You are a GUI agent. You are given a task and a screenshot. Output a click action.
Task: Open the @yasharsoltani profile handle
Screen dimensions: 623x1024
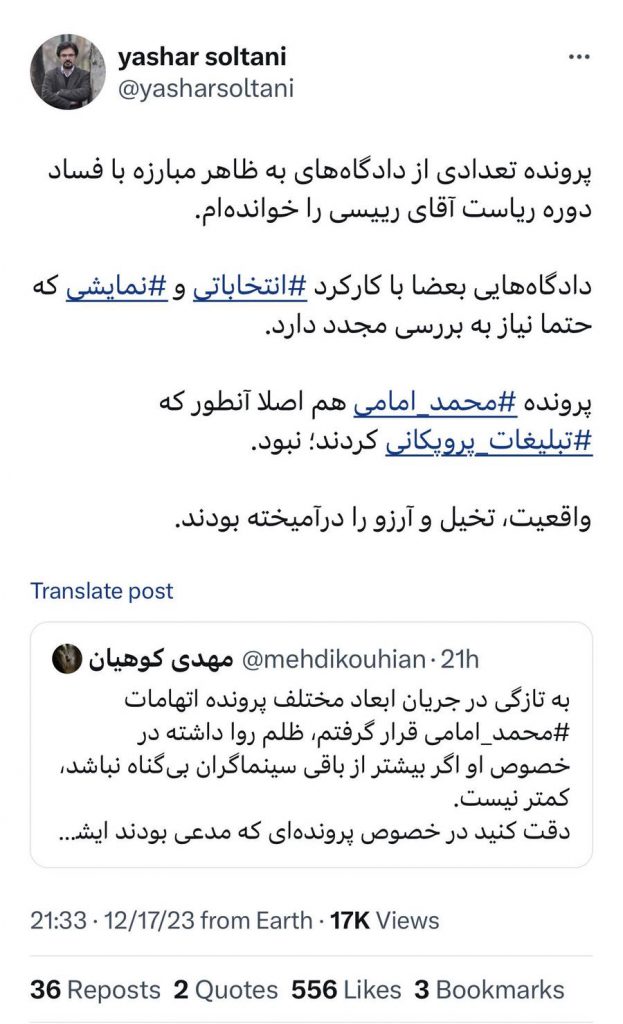pyautogui.click(x=206, y=88)
